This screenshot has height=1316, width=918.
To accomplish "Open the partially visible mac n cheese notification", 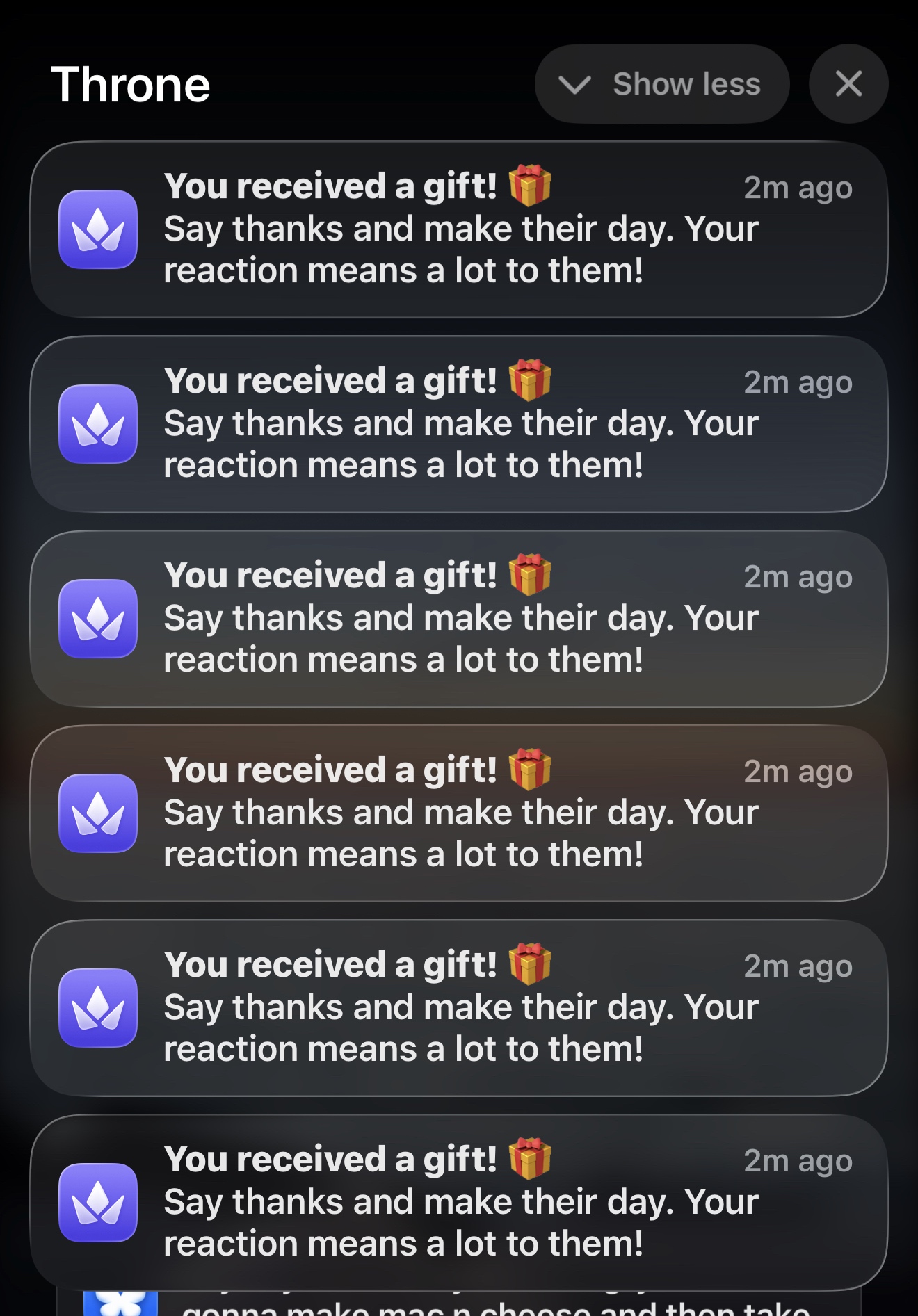I will [487, 1305].
